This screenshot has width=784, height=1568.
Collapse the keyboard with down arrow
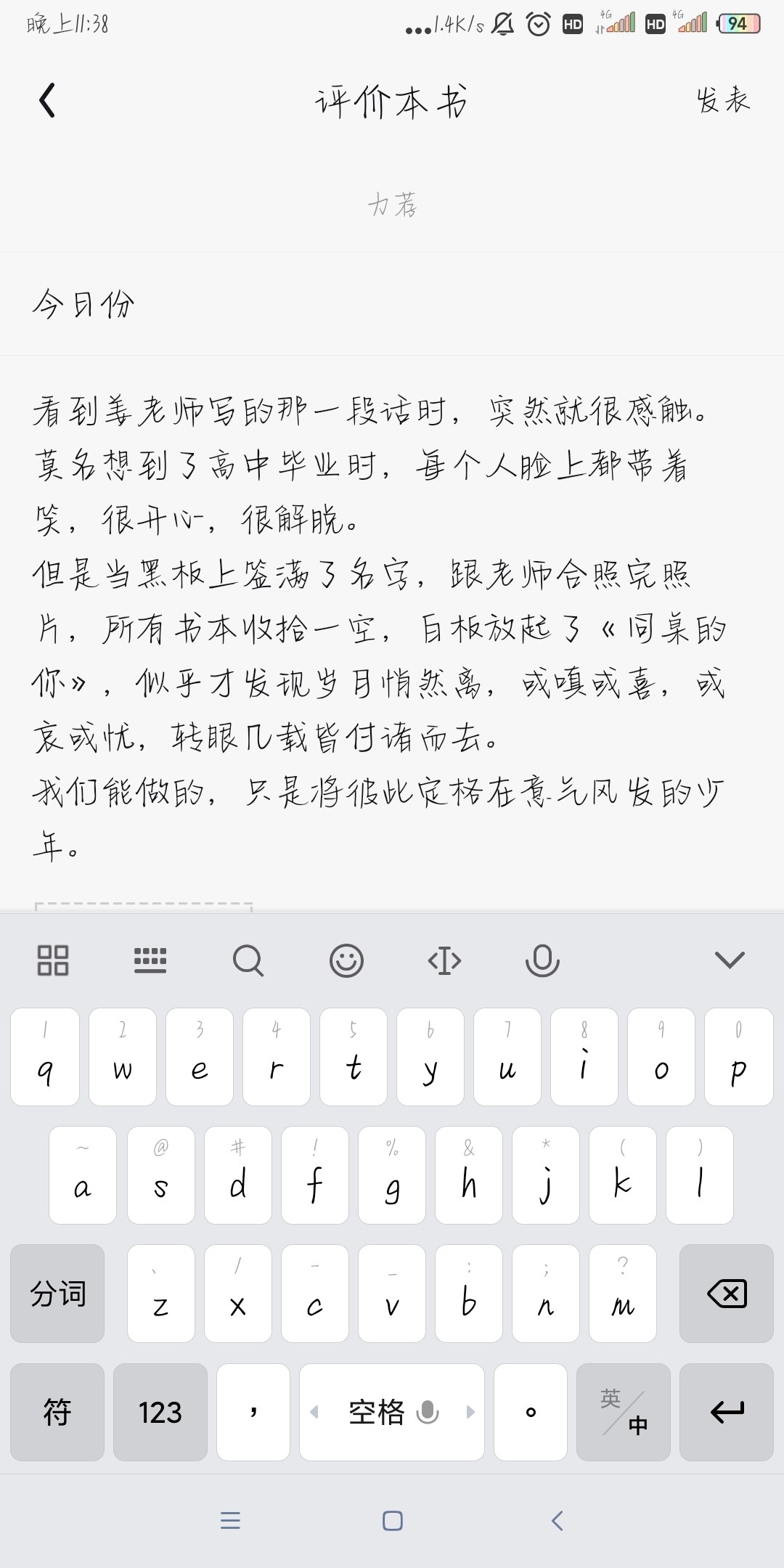pyautogui.click(x=730, y=960)
